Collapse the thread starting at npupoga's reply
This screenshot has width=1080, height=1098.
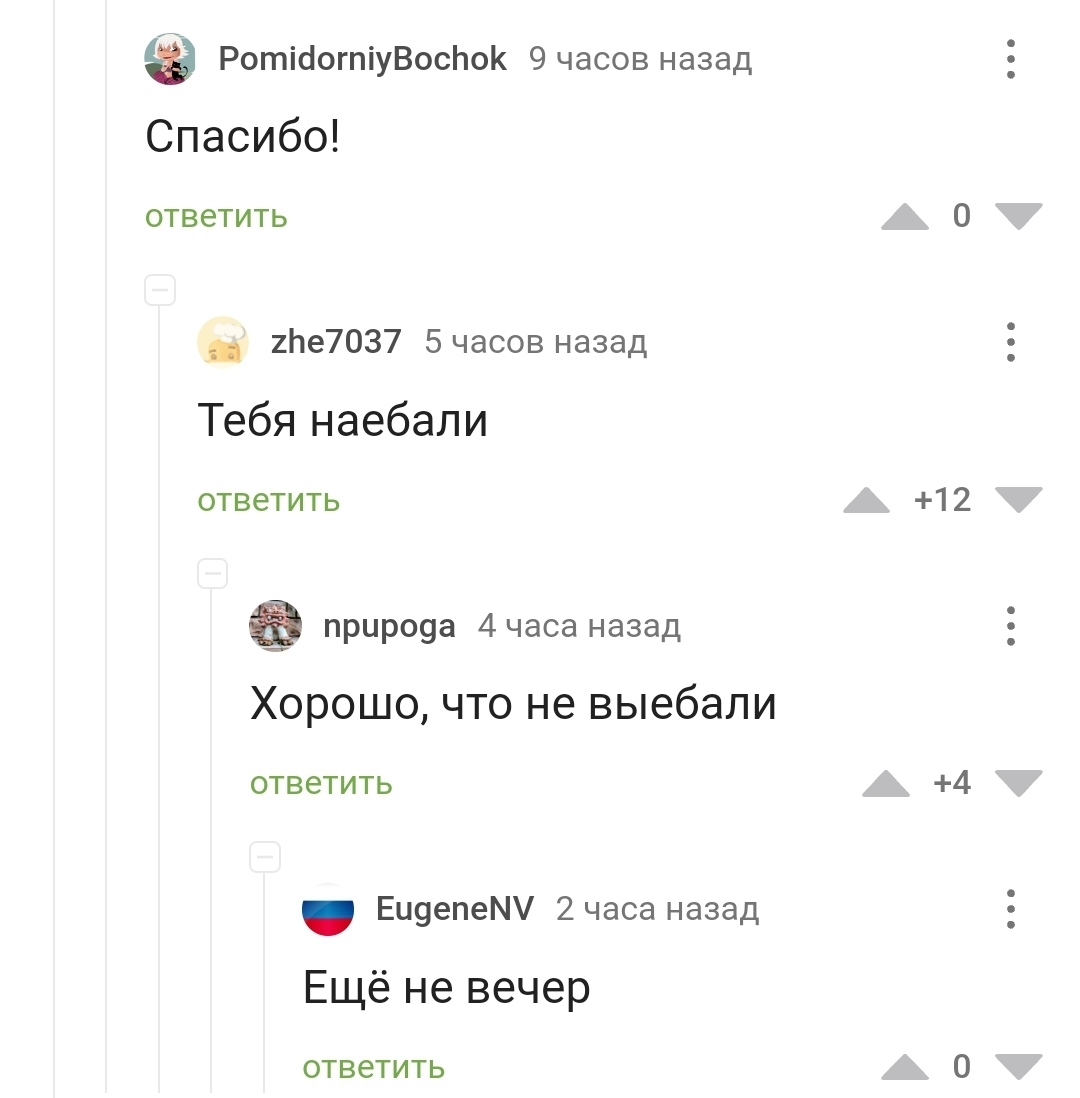click(x=213, y=574)
